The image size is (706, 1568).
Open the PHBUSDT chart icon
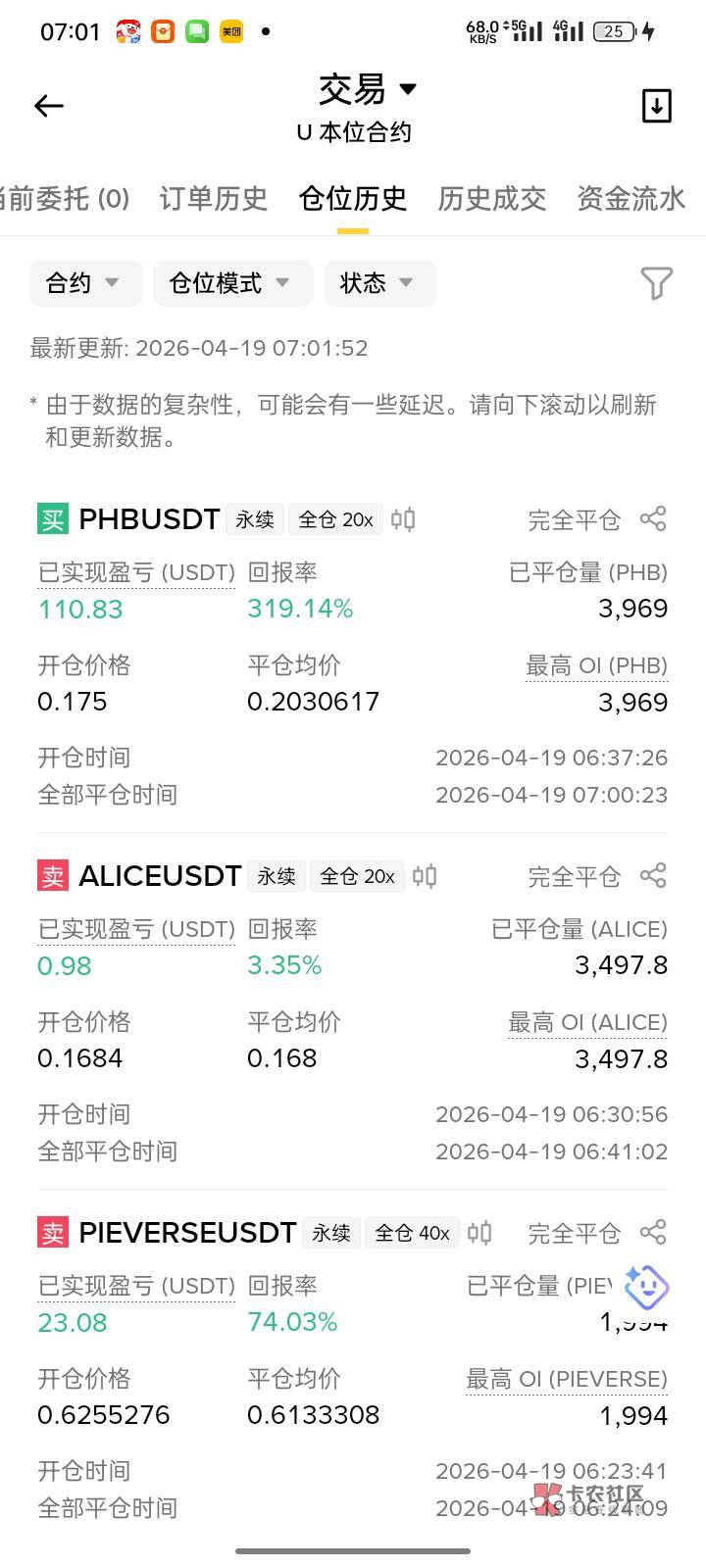tap(403, 518)
